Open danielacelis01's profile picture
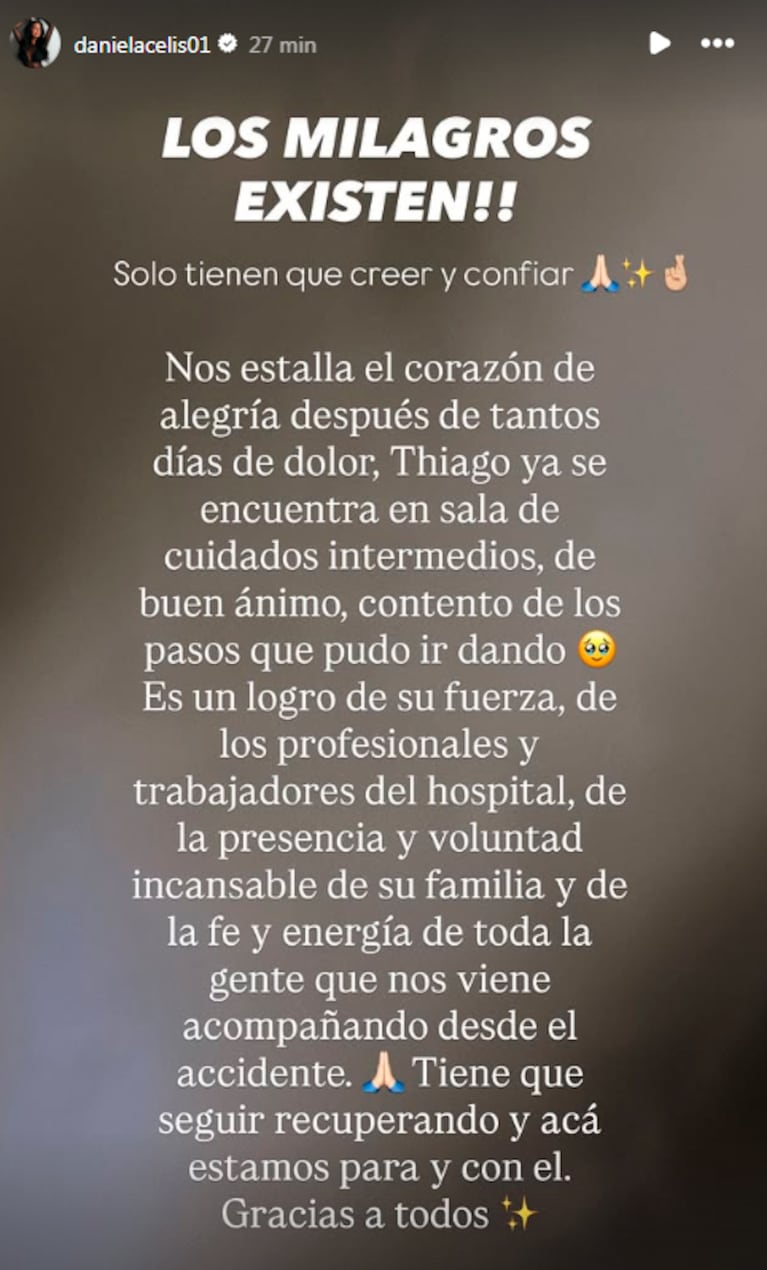The width and height of the screenshot is (767, 1270). 35,44
